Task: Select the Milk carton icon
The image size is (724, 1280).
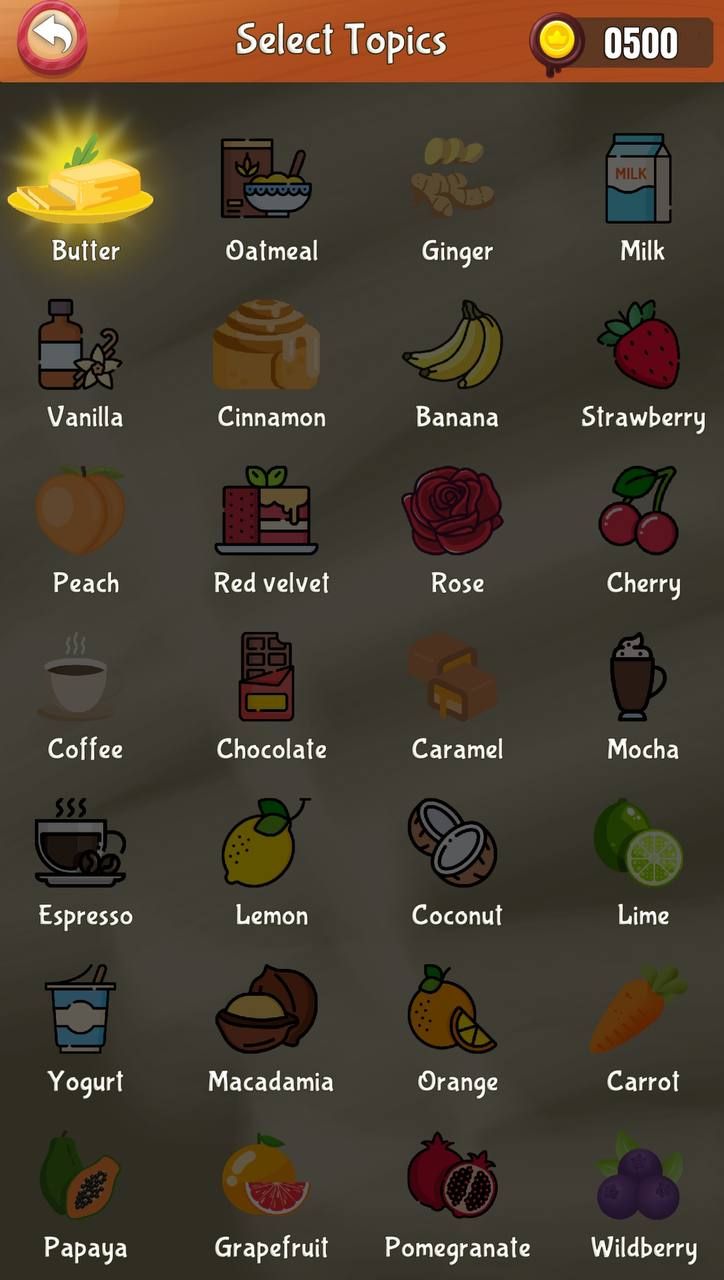Action: pos(642,180)
